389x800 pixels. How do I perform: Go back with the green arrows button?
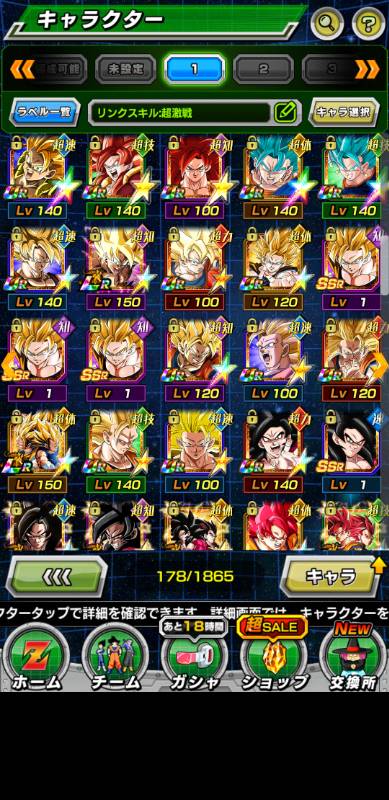(x=56, y=577)
